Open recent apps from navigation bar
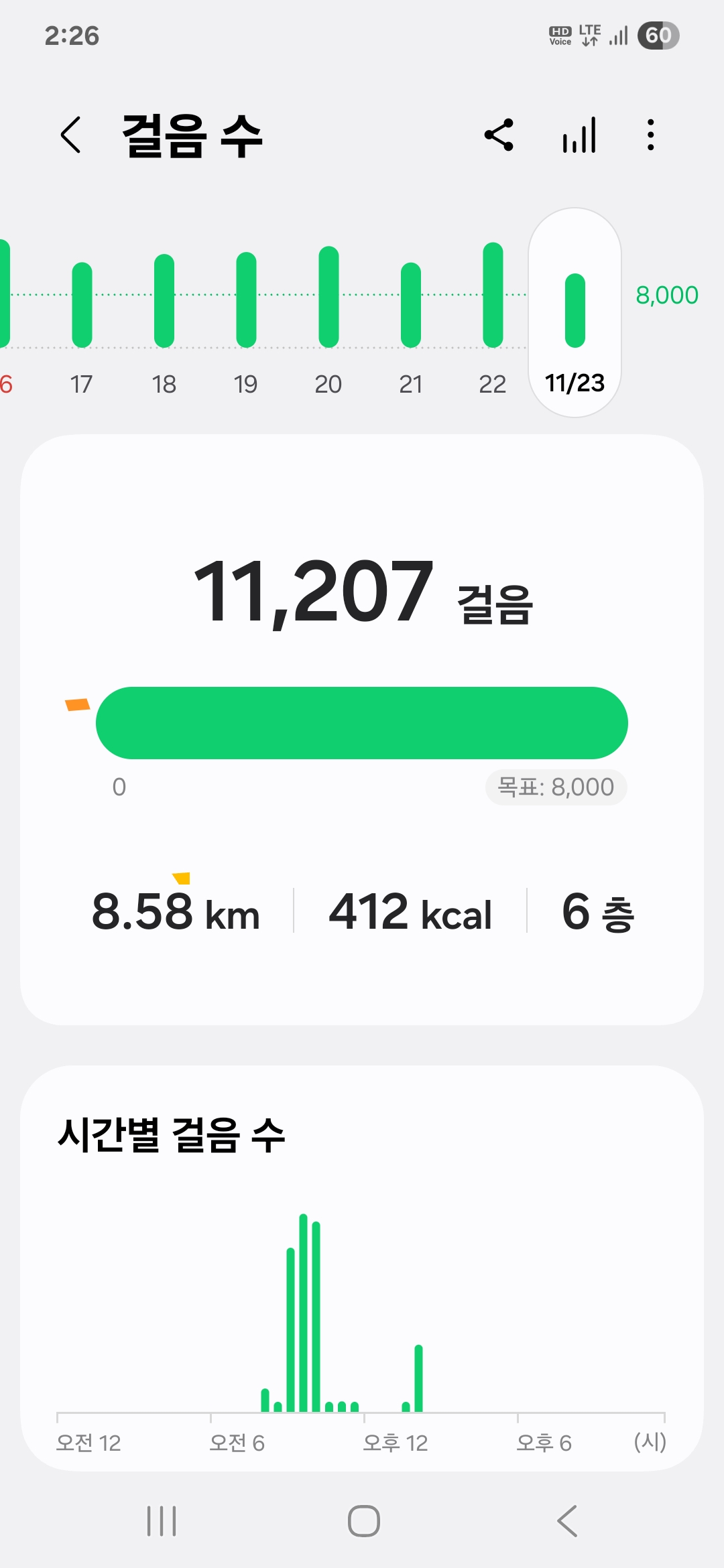Image resolution: width=724 pixels, height=1568 pixels. tap(162, 1521)
